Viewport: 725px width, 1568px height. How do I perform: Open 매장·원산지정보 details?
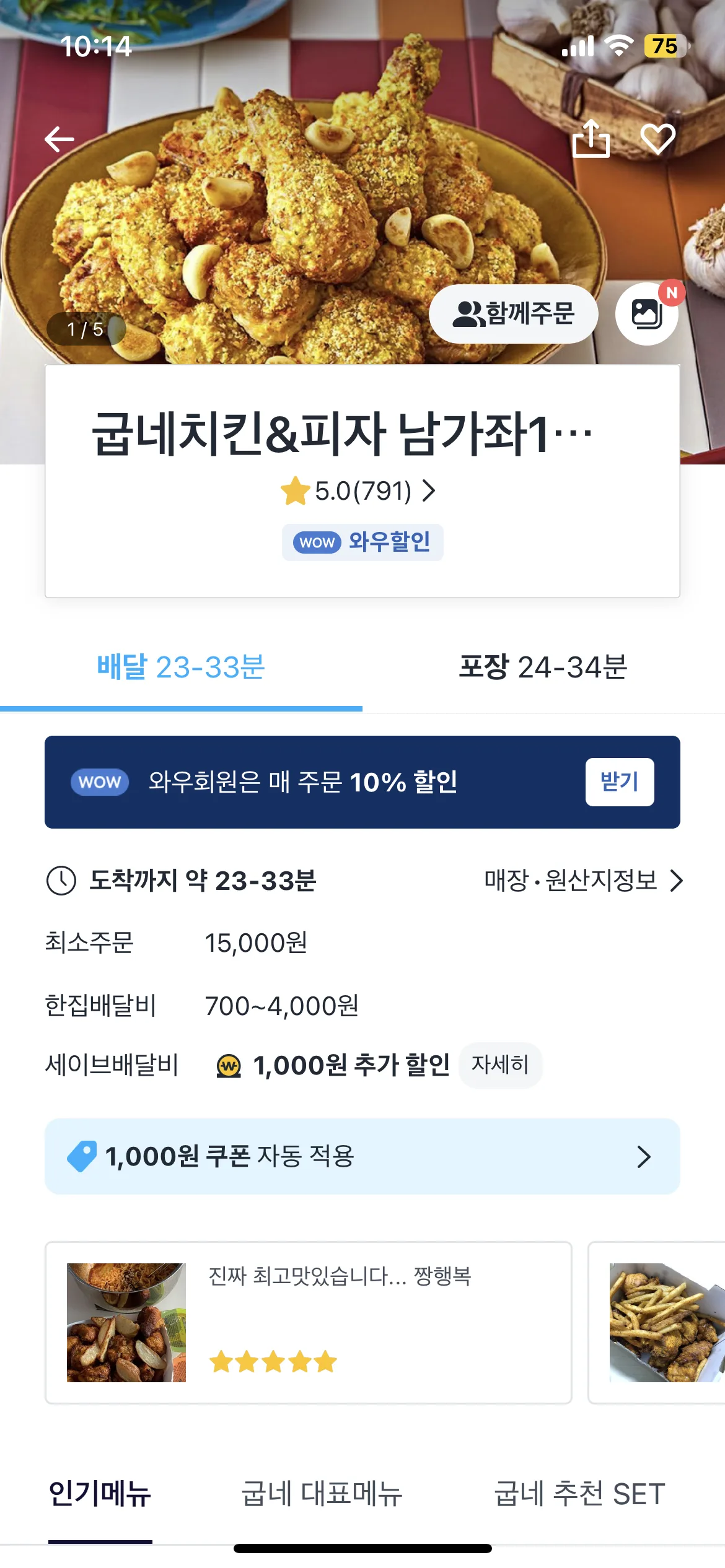tap(582, 880)
